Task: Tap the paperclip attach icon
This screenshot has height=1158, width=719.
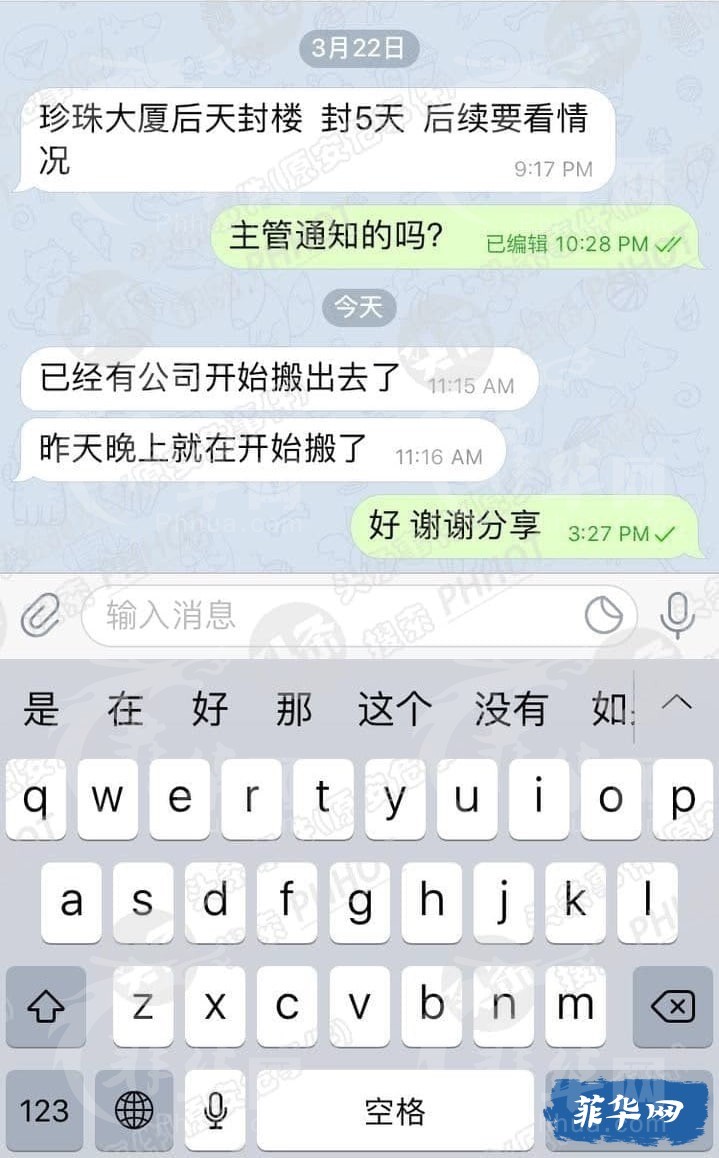Action: click(x=41, y=616)
